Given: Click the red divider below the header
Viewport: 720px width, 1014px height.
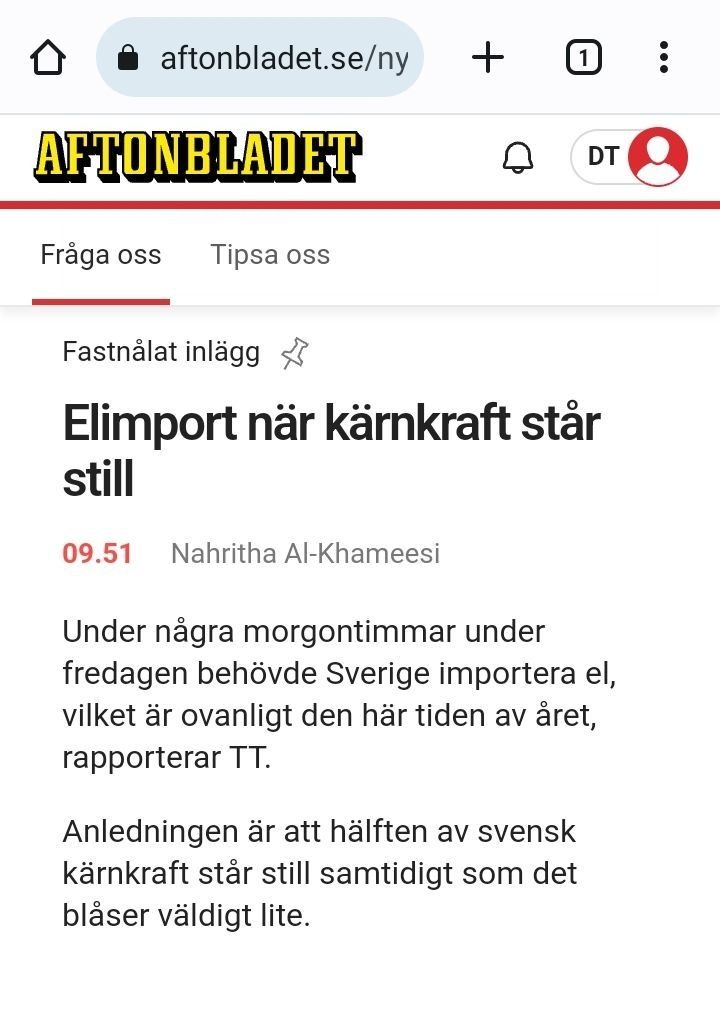Looking at the screenshot, I should click(360, 203).
